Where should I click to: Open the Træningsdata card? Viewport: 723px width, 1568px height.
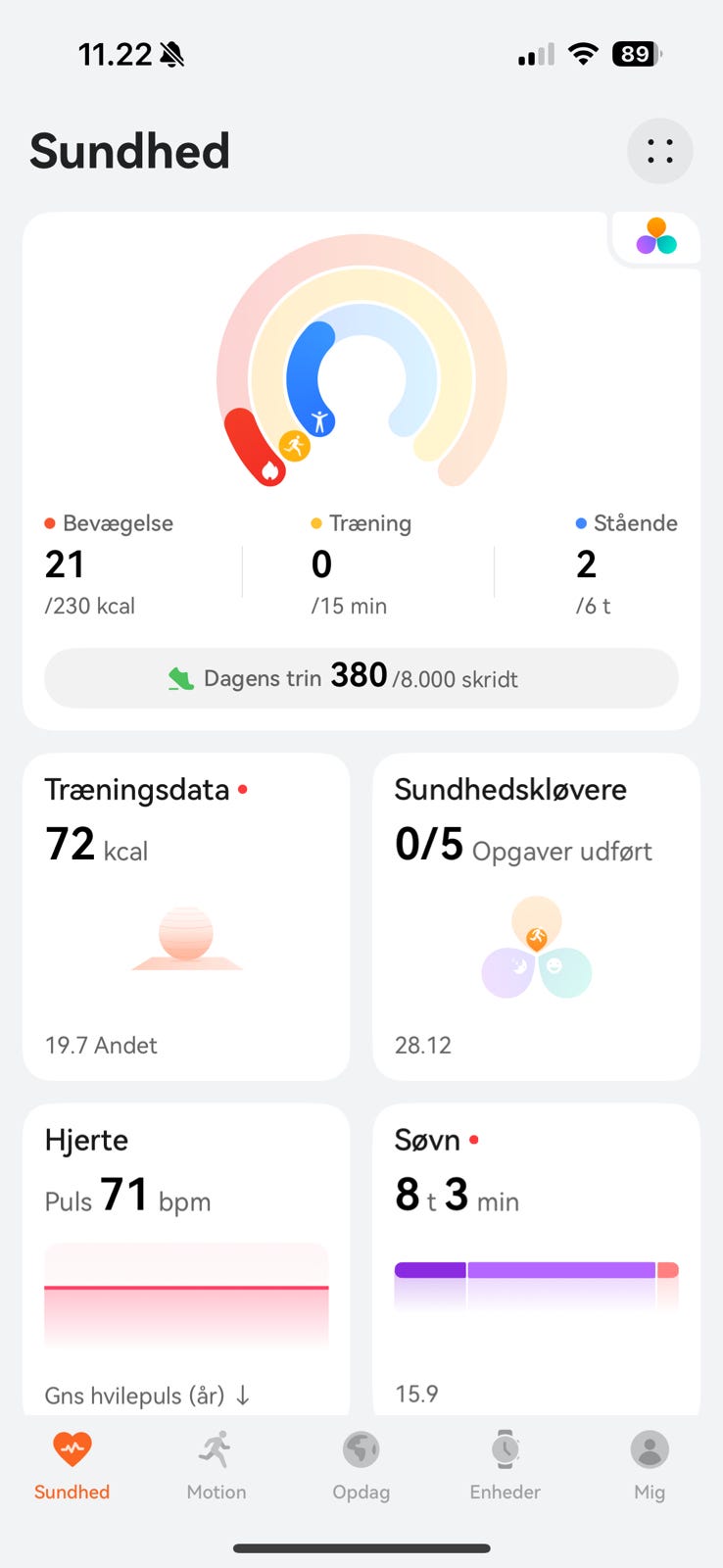[186, 916]
